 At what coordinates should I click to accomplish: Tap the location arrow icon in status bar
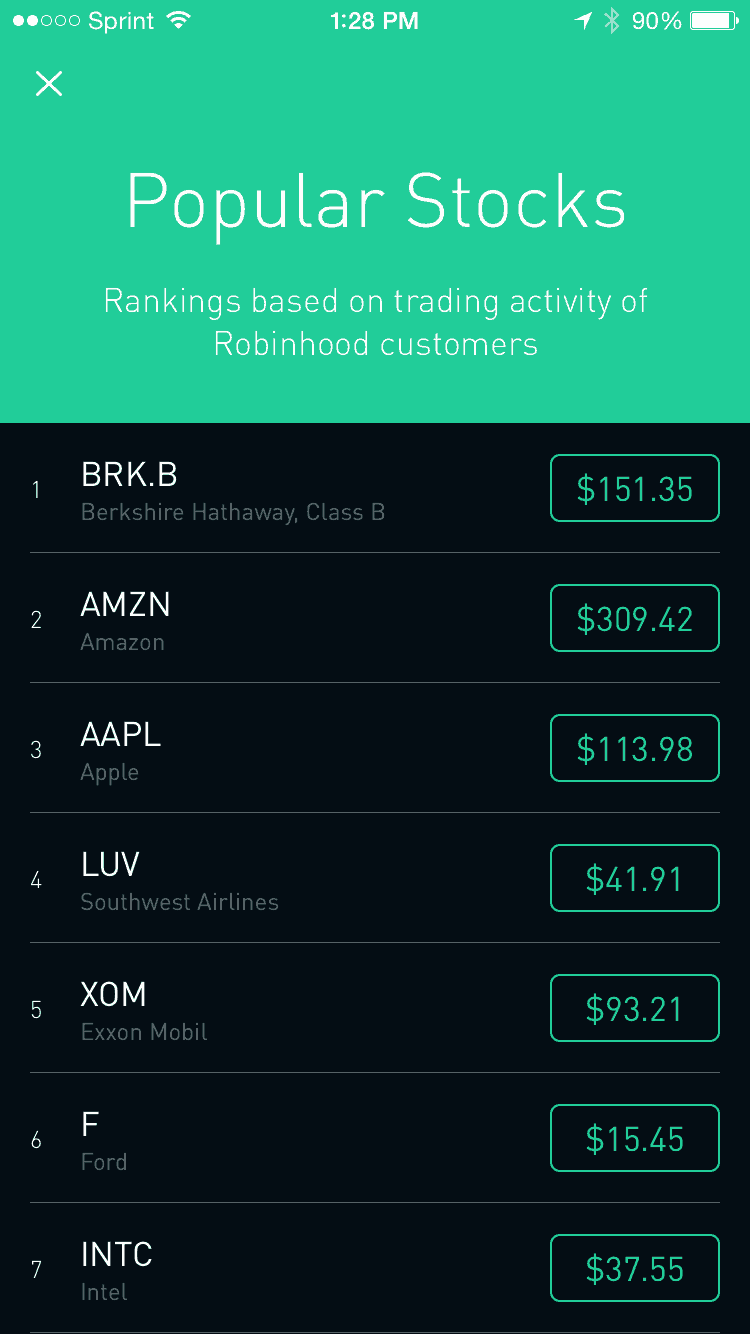[x=584, y=20]
